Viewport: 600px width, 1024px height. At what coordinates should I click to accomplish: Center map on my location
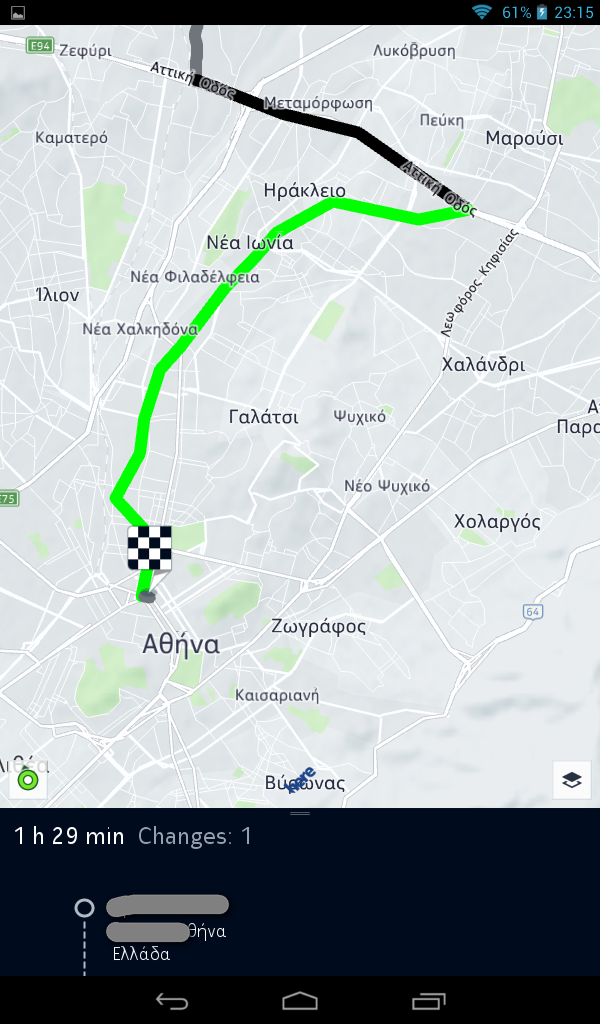28,780
